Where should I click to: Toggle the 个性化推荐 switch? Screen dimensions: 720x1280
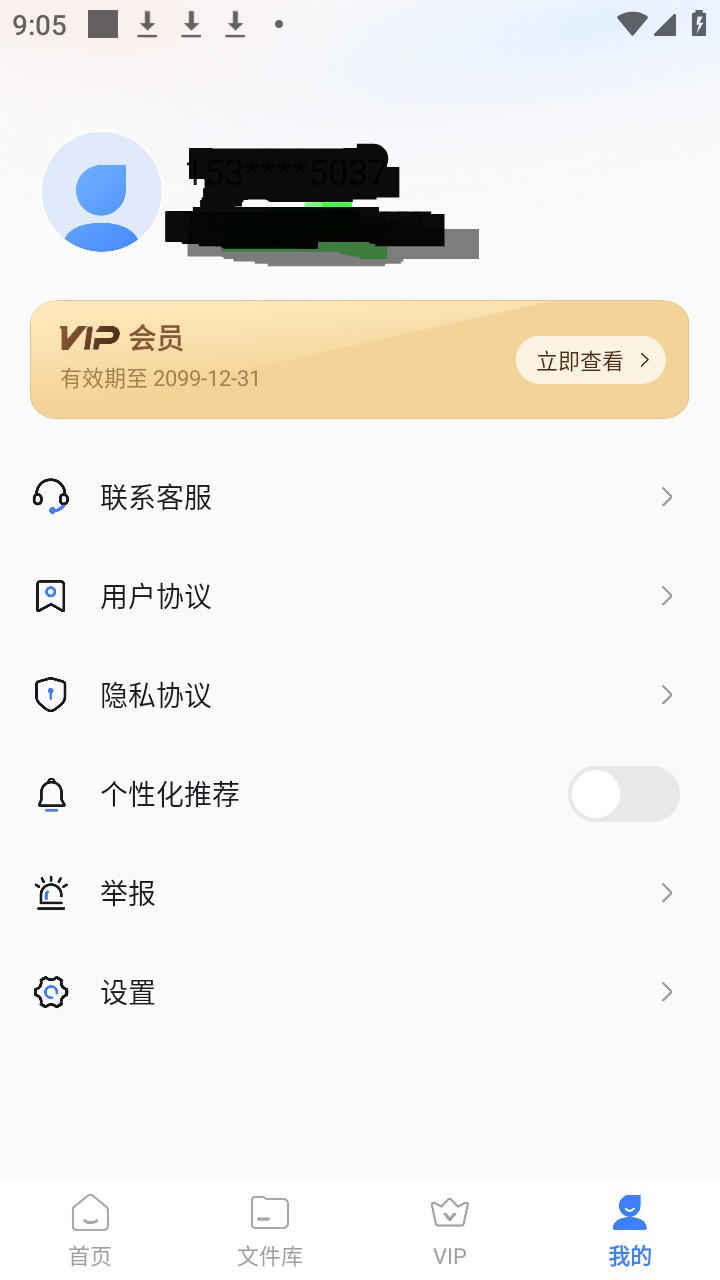pos(623,794)
